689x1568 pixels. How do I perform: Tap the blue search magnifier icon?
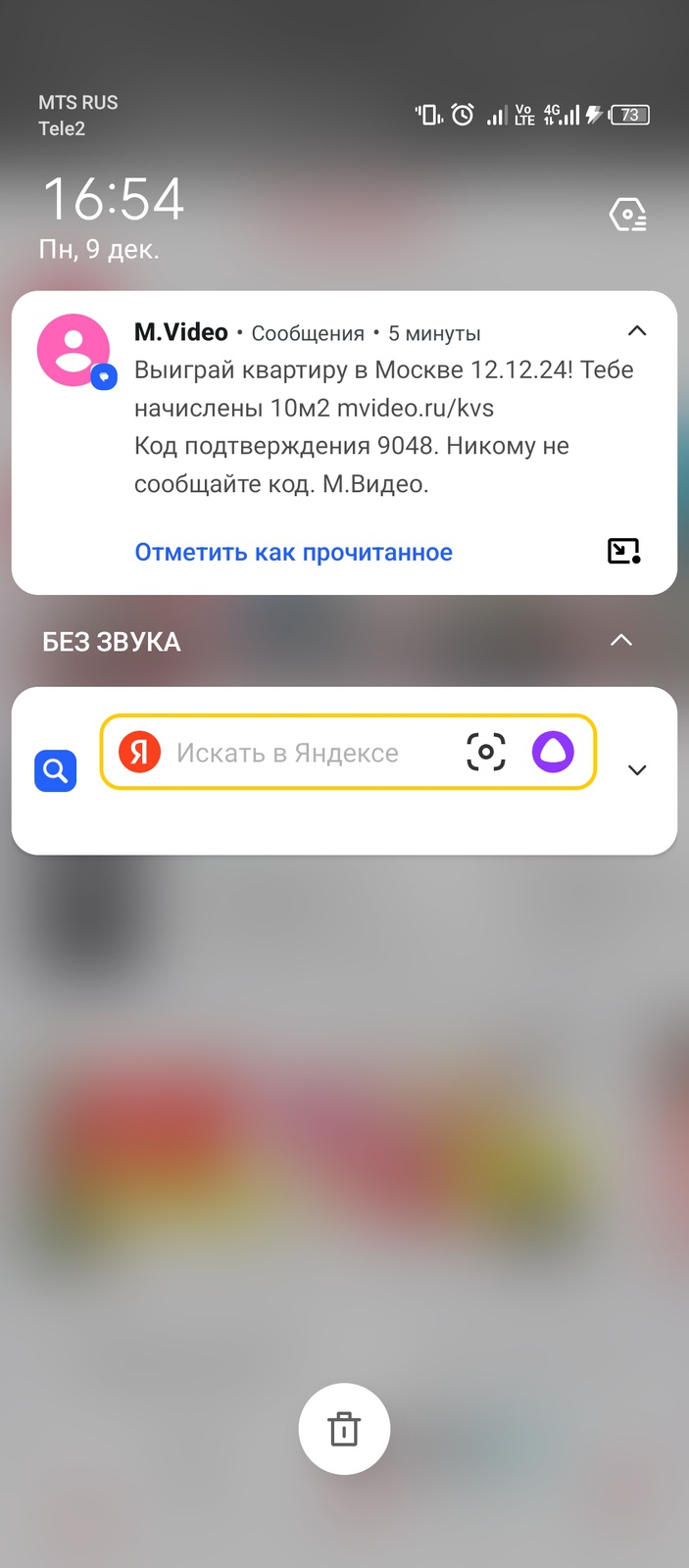pyautogui.click(x=56, y=770)
